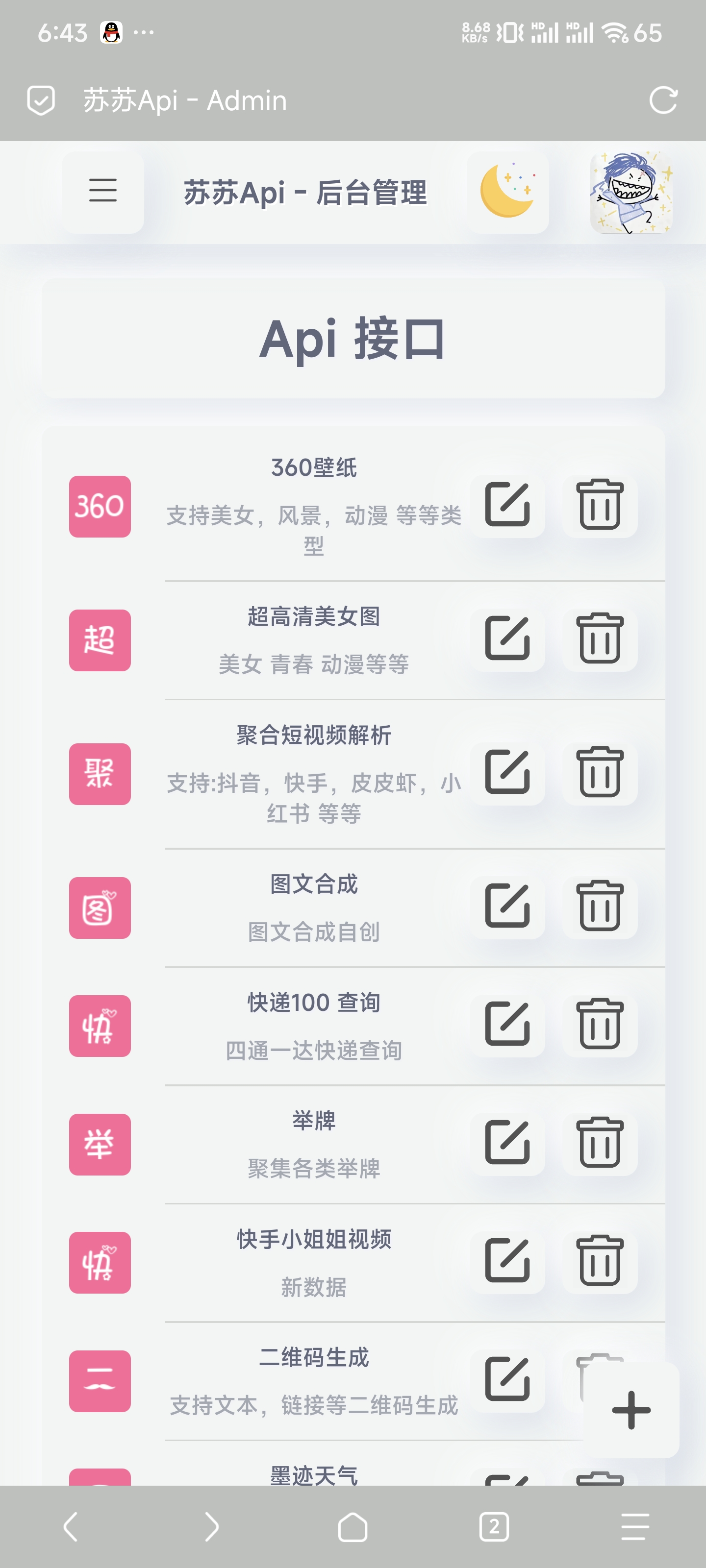Edit the 图文合成 entry
Screen dimensions: 706x1568
pos(507,907)
